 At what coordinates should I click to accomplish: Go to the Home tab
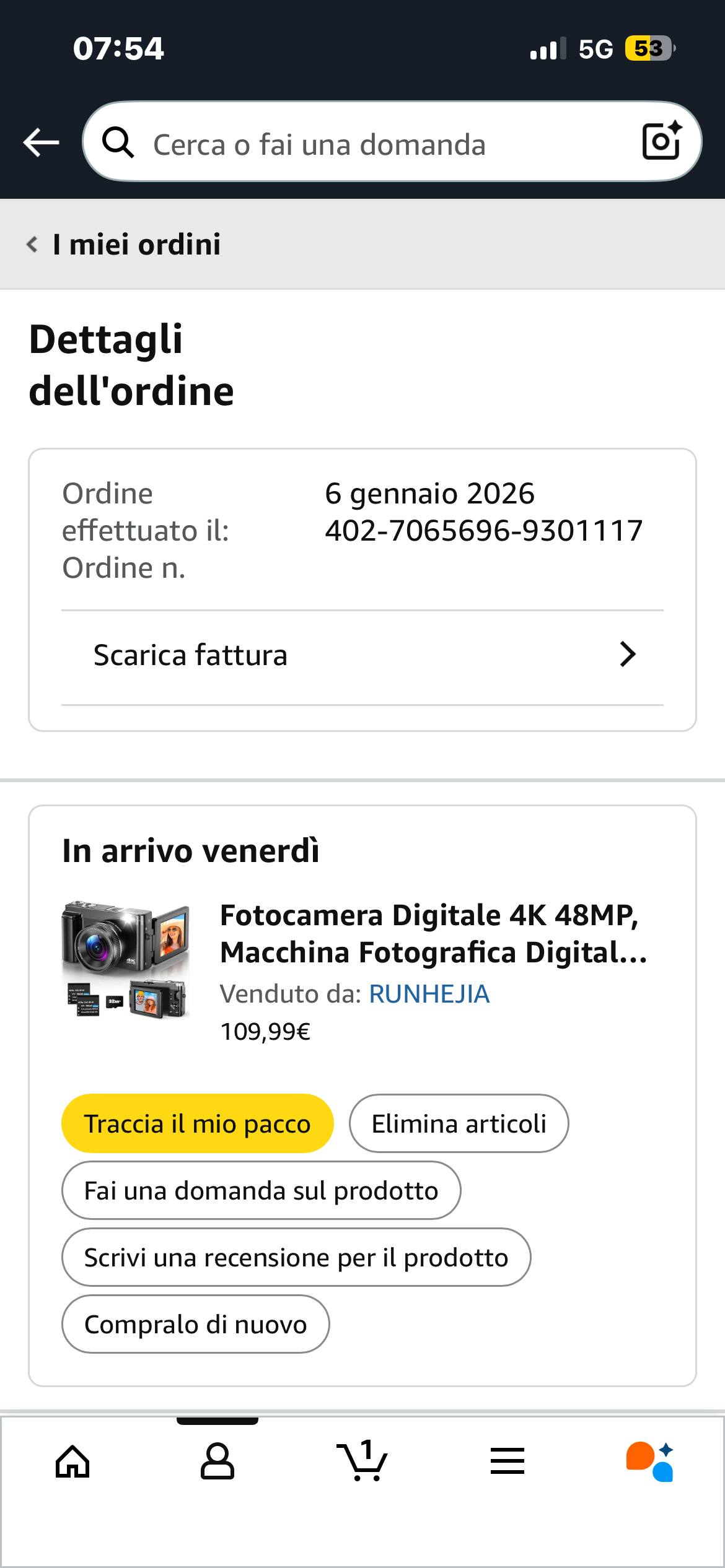coord(72,1462)
